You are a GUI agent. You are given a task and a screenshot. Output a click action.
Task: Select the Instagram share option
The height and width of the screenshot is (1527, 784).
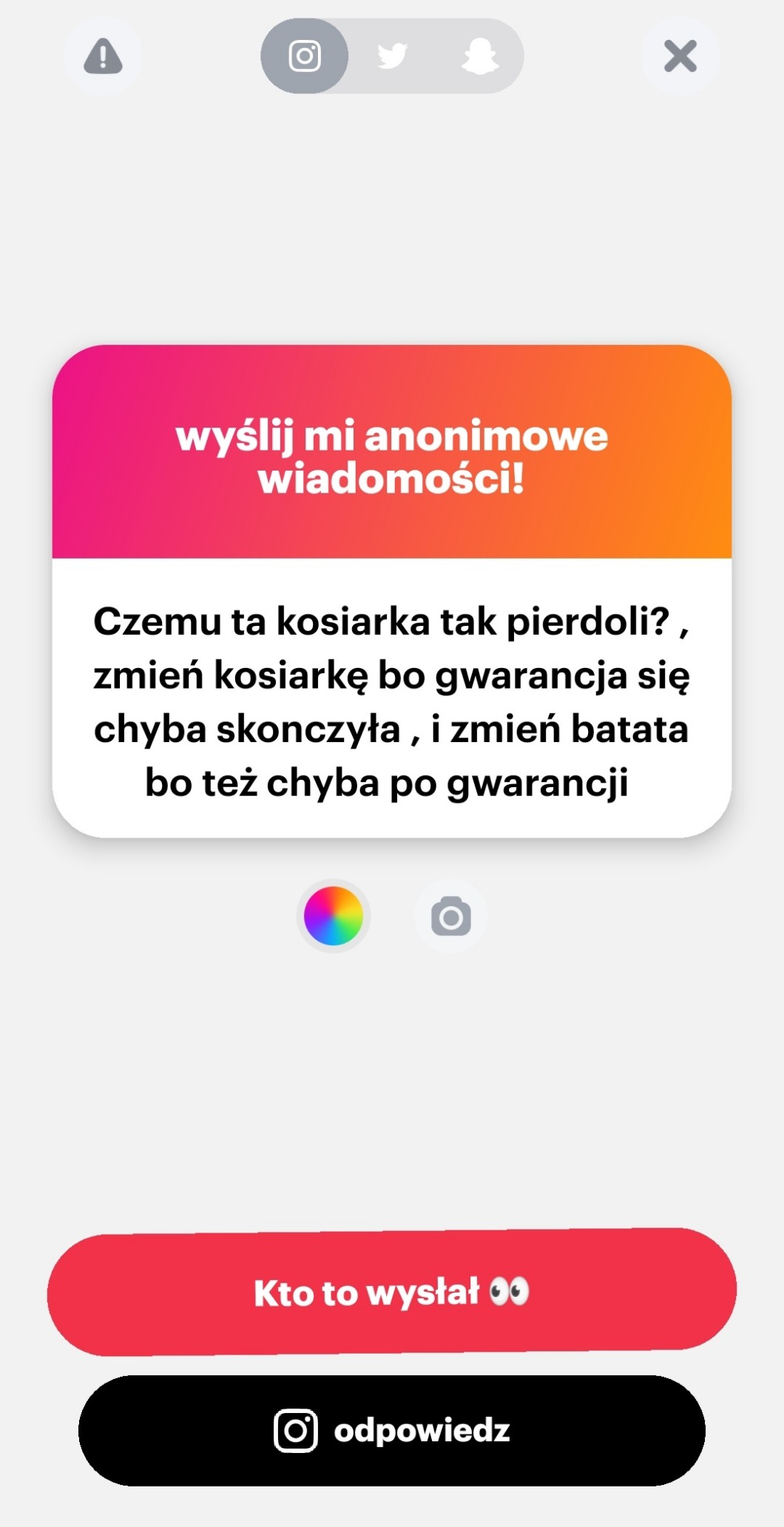pos(304,56)
